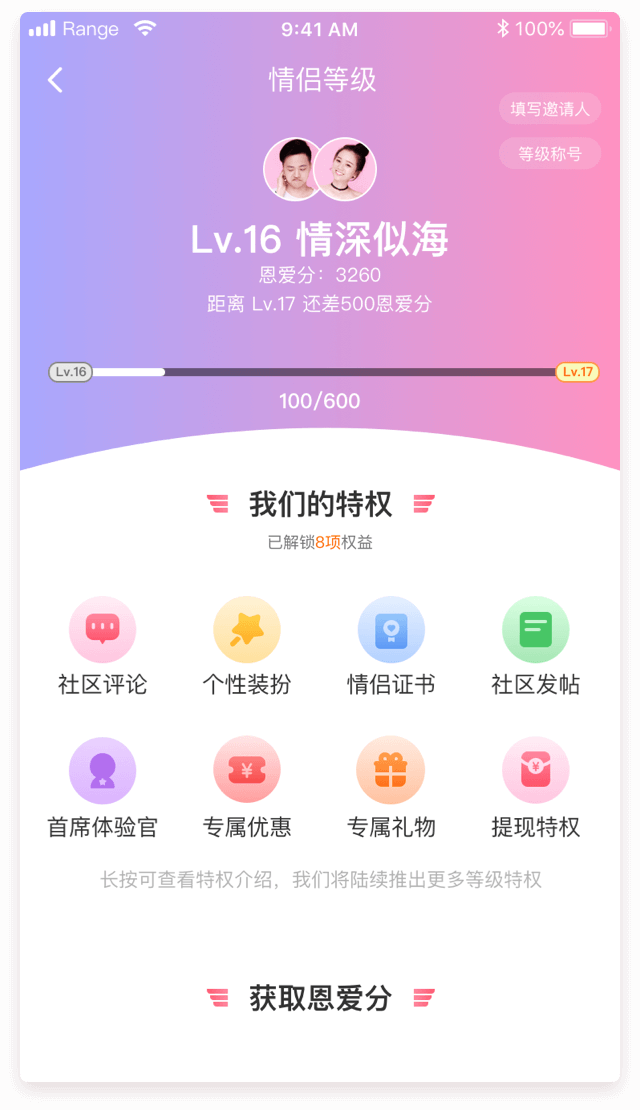640x1110 pixels.
Task: Go back using the arrow icon
Action: 55,80
